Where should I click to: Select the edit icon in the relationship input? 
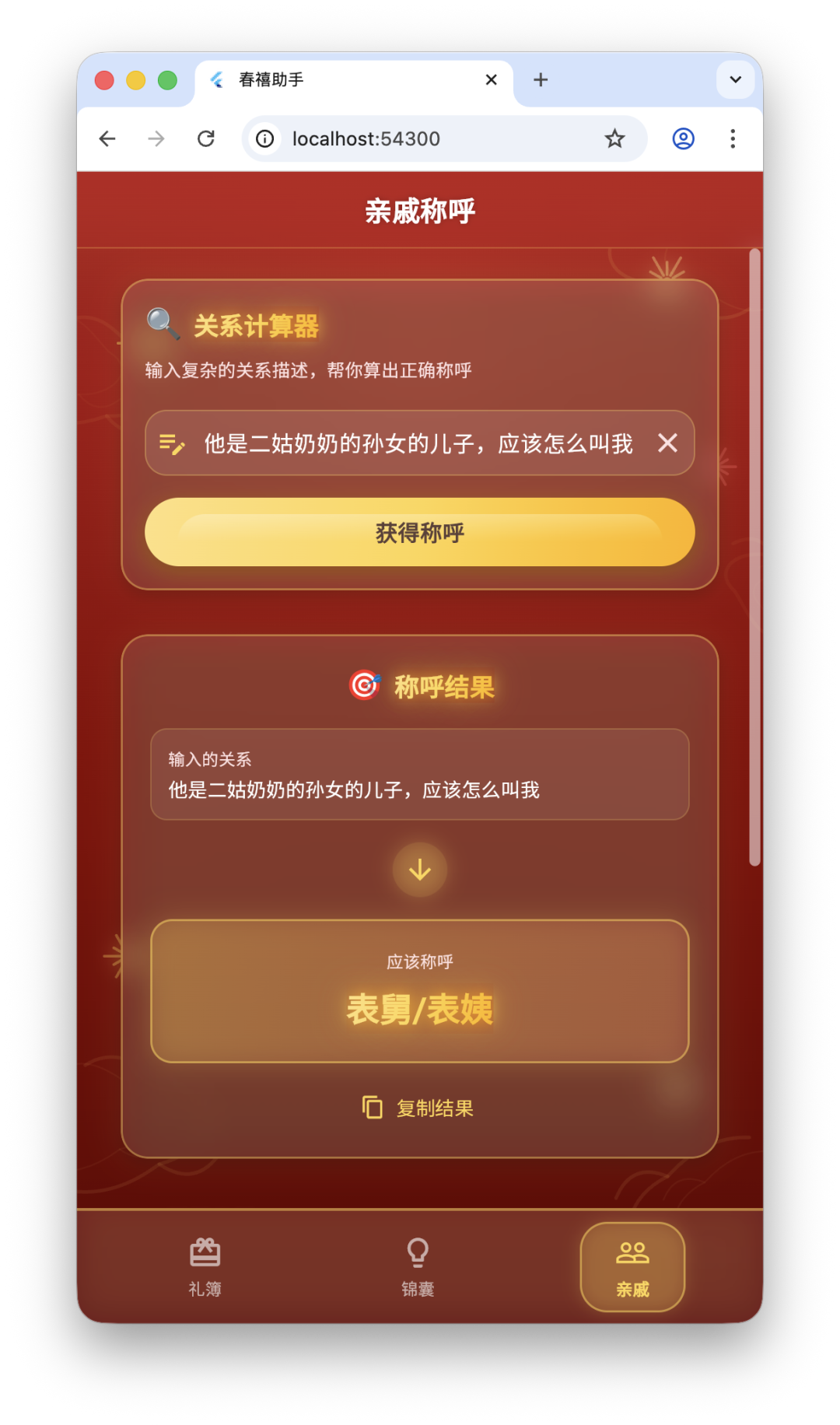[173, 443]
